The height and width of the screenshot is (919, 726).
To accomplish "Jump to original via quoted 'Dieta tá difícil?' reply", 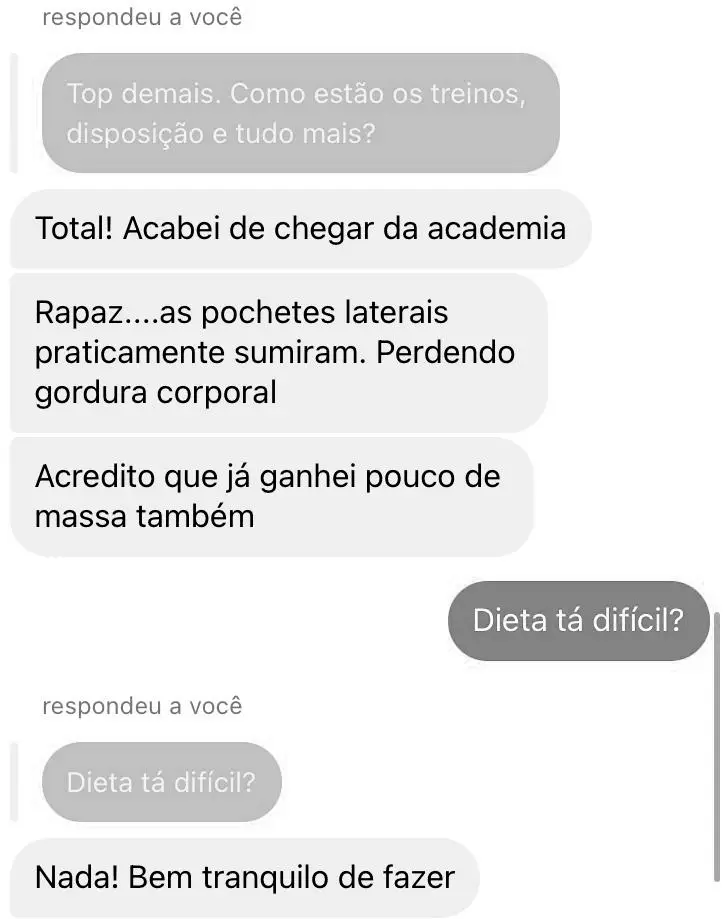I will (161, 781).
